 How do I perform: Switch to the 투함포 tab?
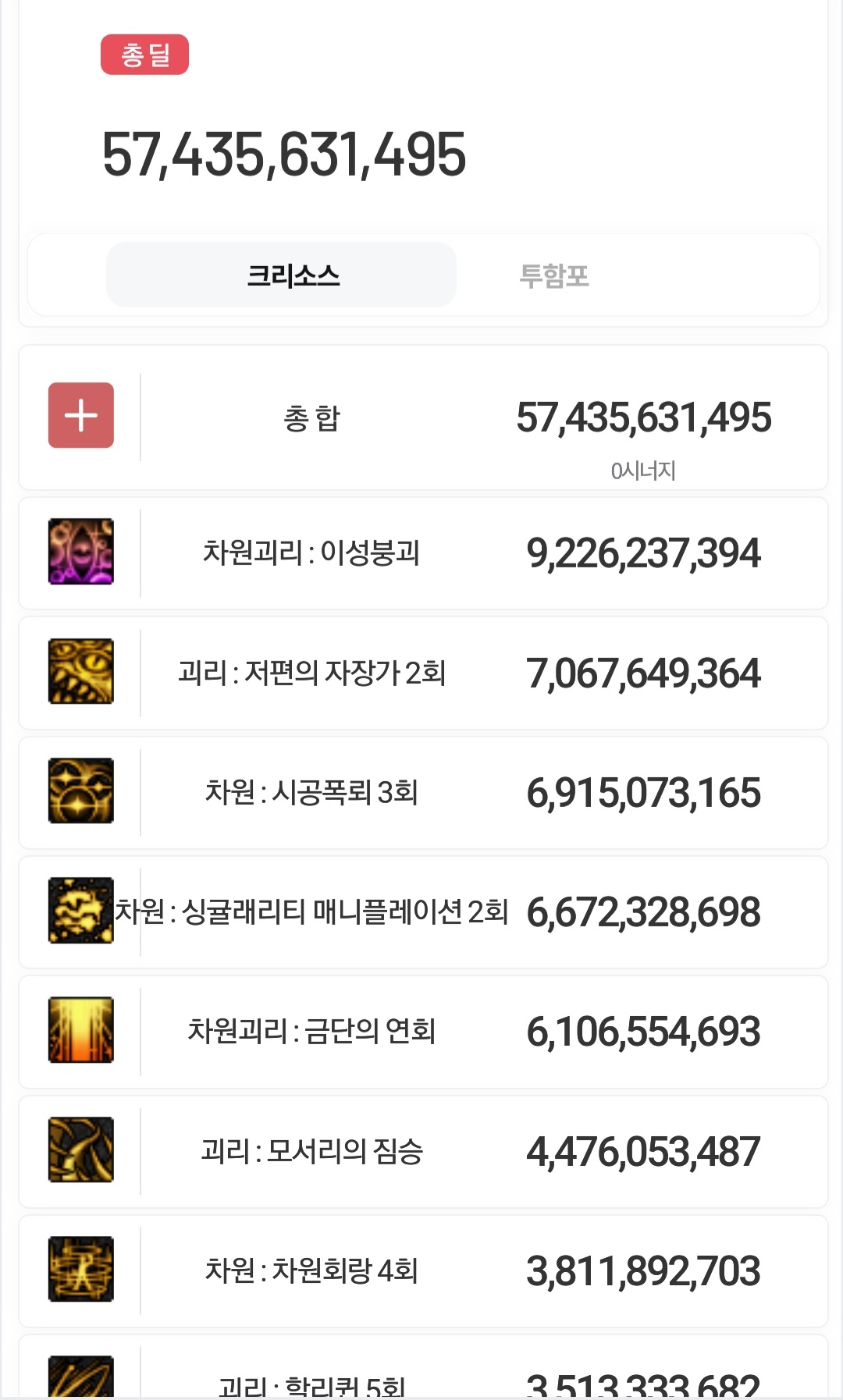[554, 275]
